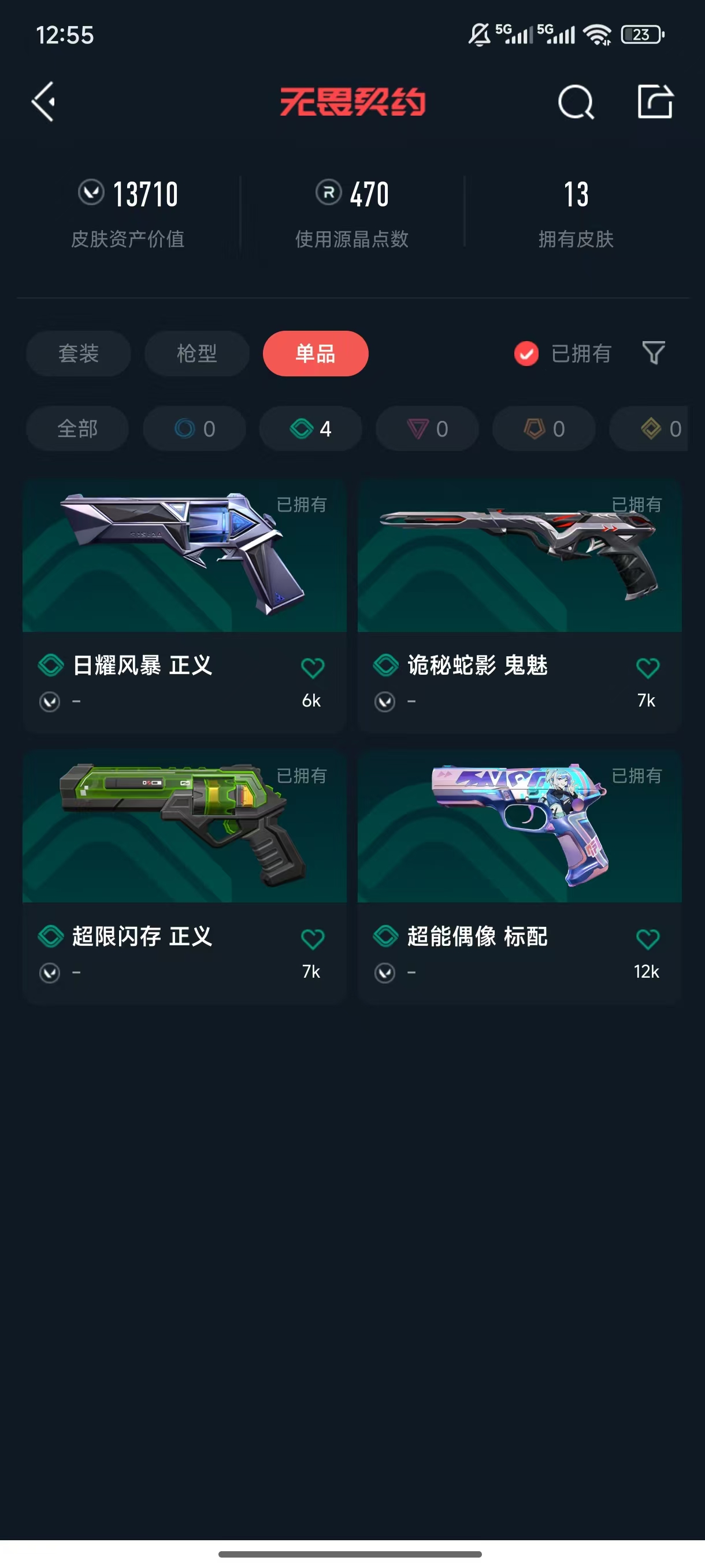Filter by pink triangle rarity chip

coord(427,428)
